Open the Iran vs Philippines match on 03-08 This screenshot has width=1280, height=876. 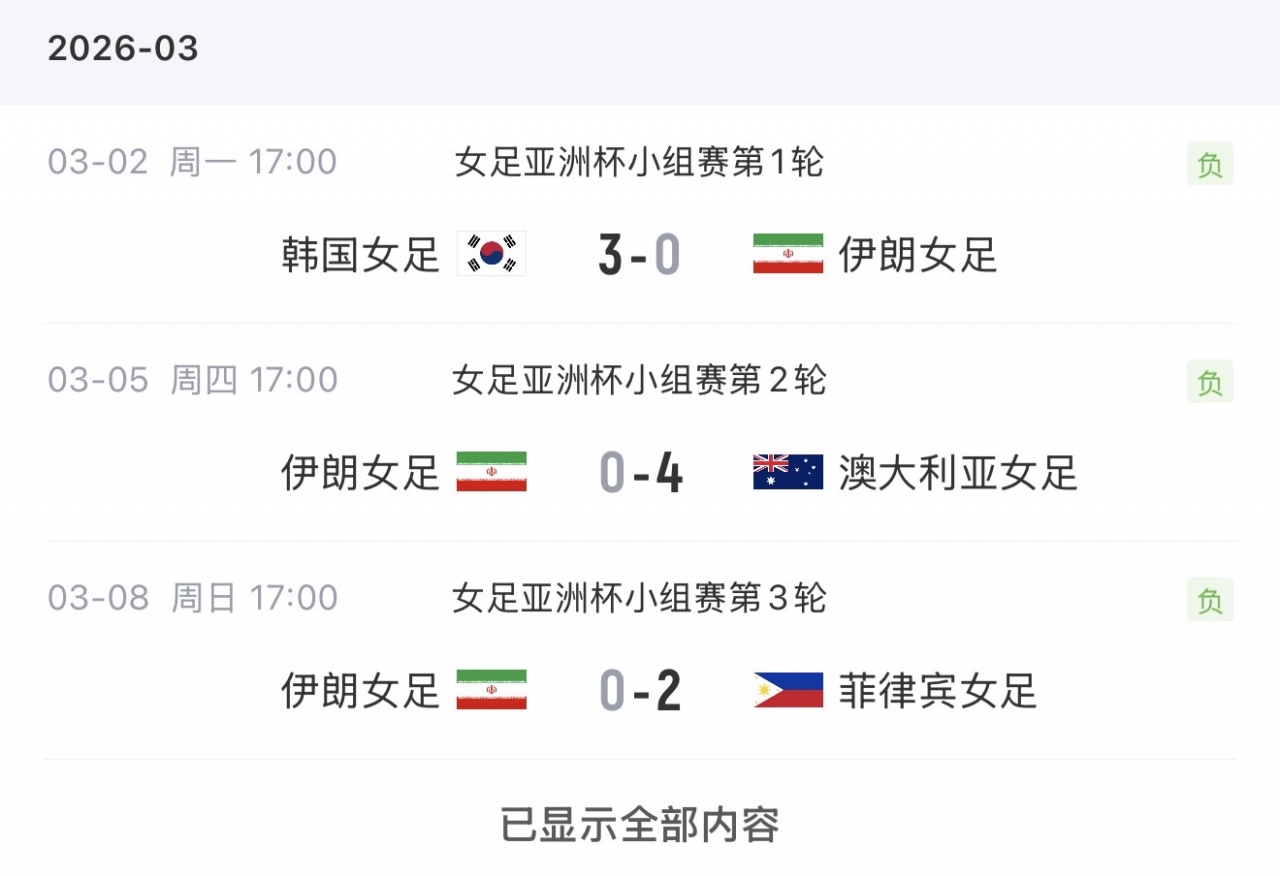[639, 690]
